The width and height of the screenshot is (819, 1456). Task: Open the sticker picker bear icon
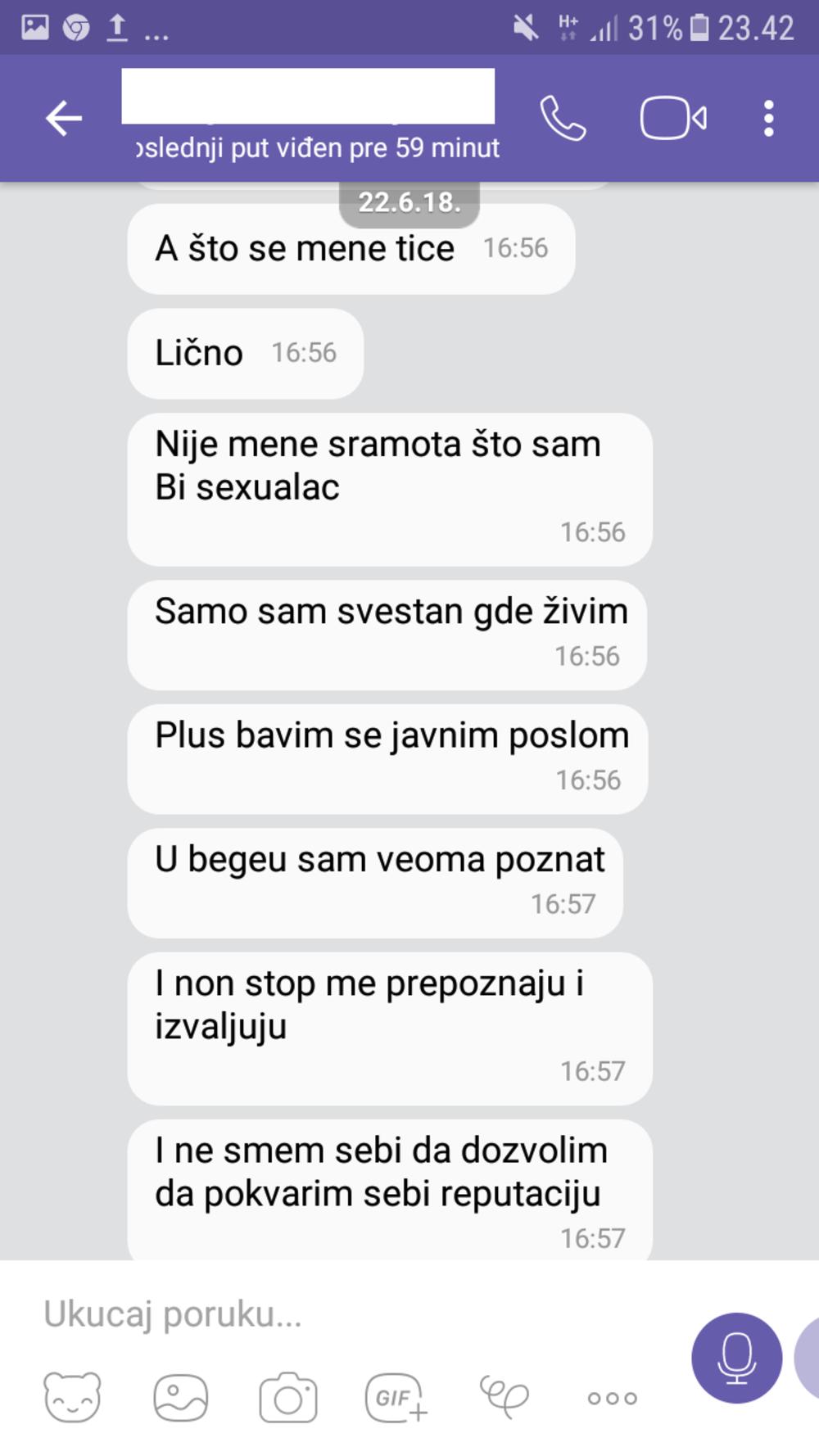[72, 1397]
